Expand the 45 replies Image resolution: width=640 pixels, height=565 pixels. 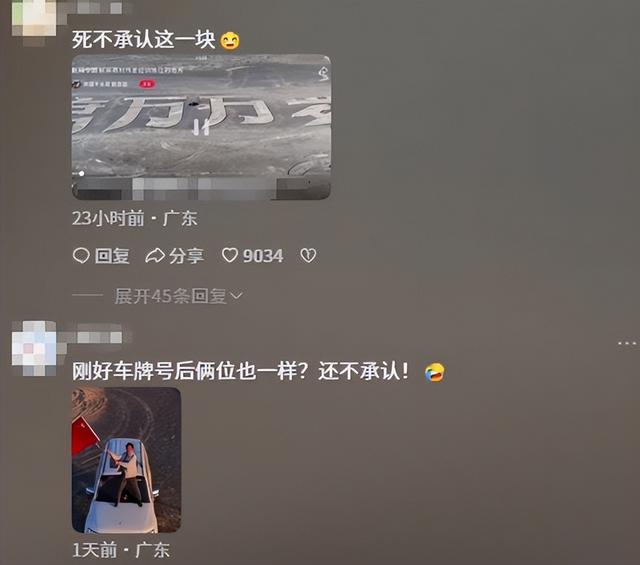(x=177, y=296)
